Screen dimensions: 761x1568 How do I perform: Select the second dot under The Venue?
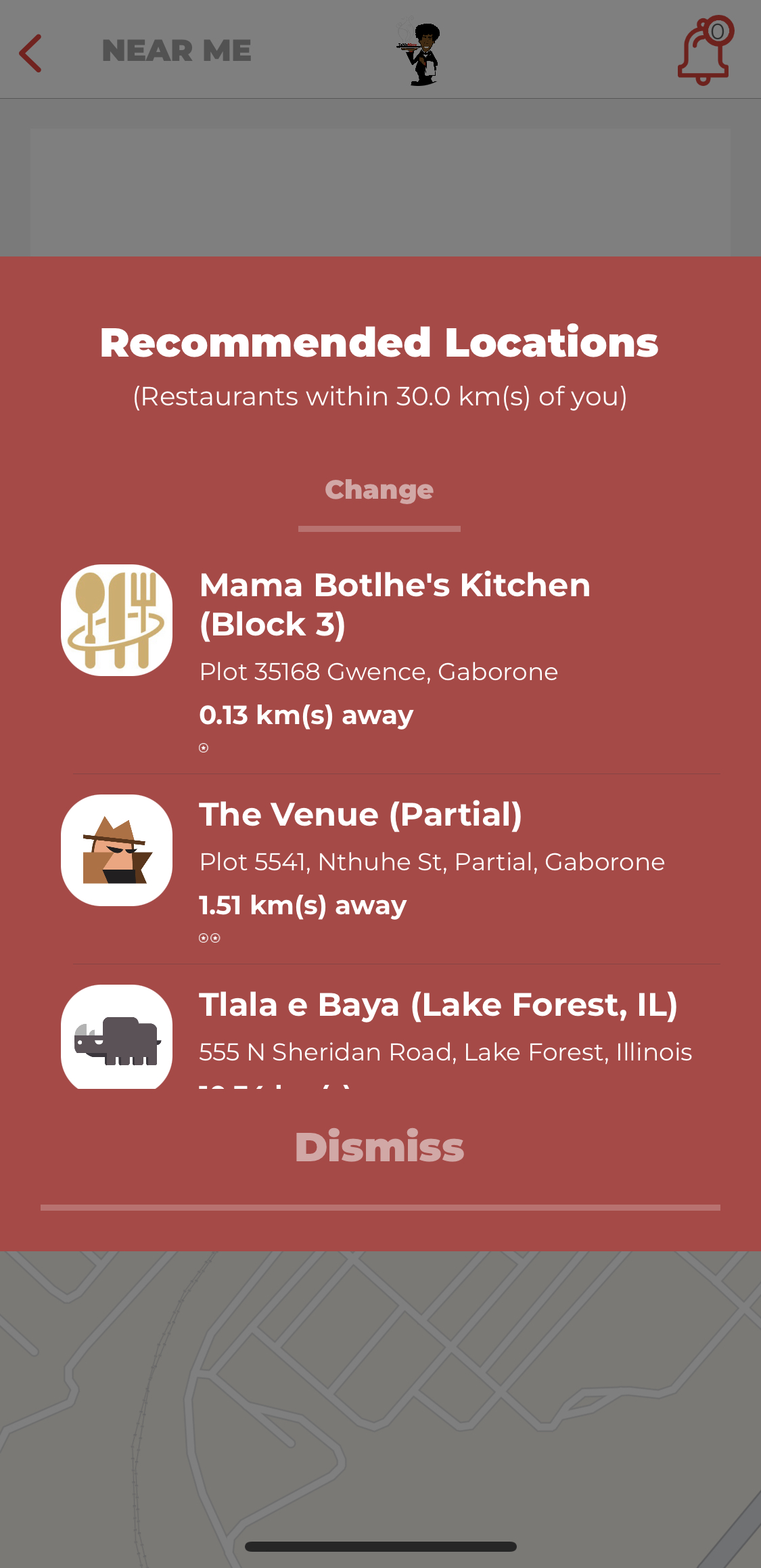pos(216,939)
